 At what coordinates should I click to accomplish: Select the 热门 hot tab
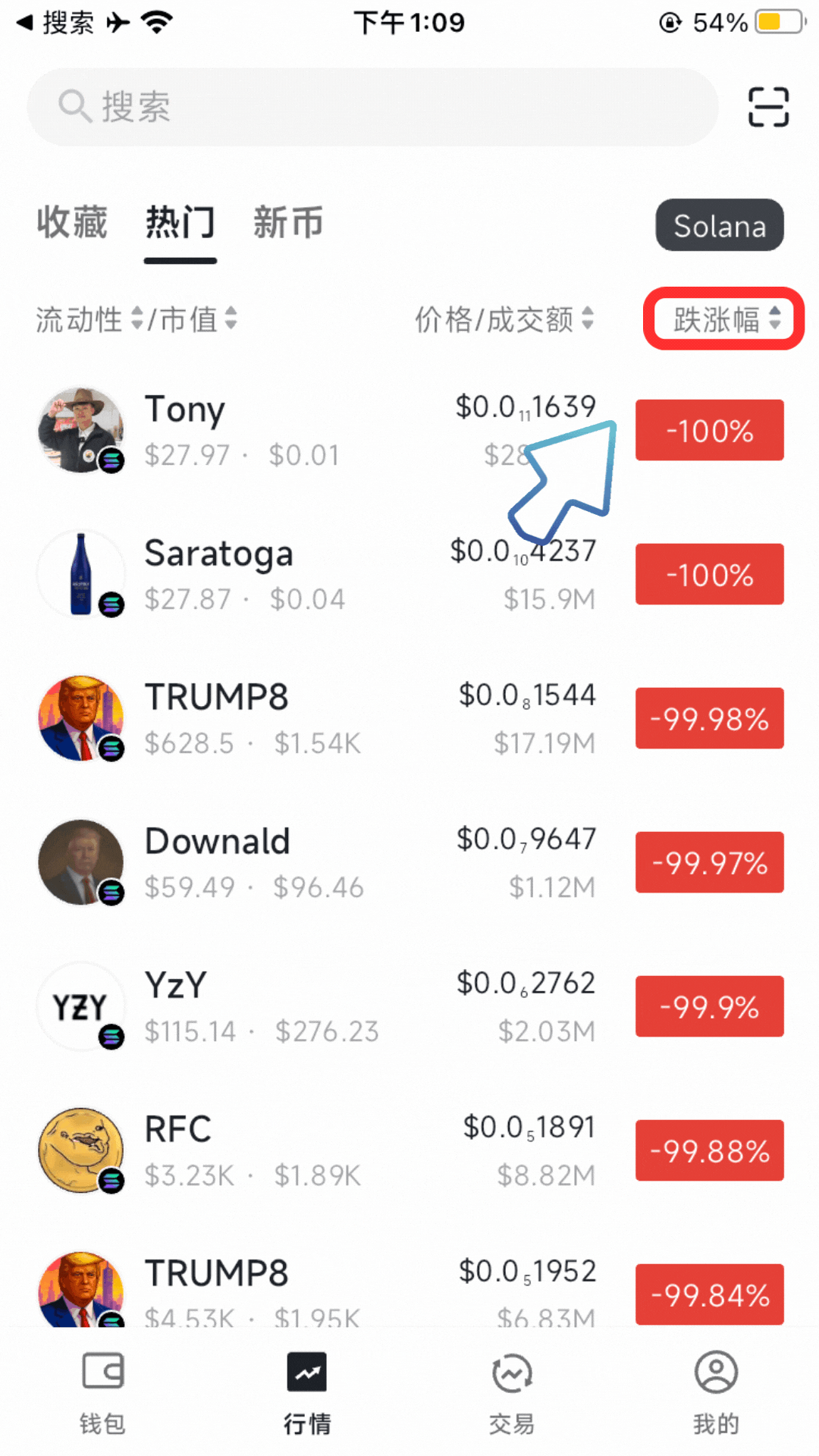180,223
